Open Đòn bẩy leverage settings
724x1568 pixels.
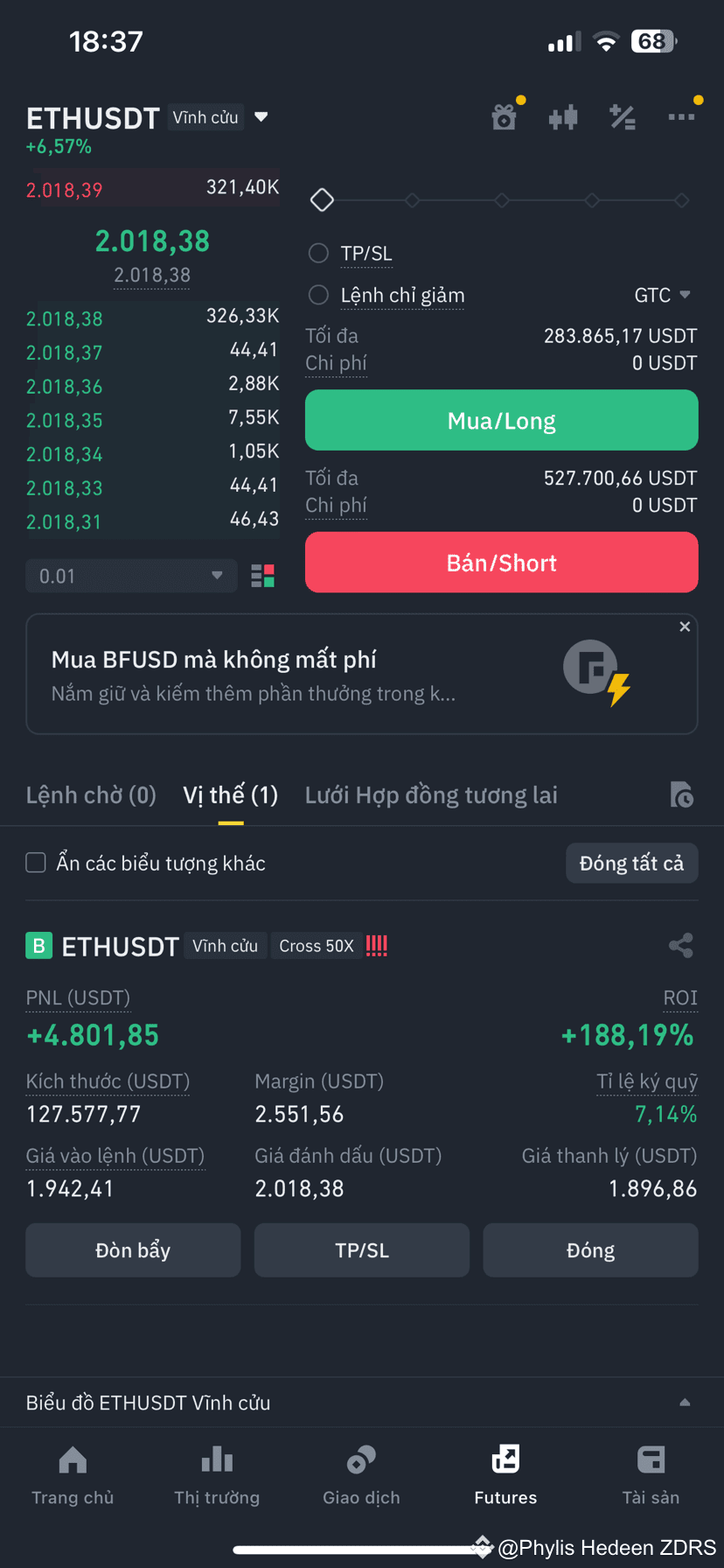(x=133, y=1250)
